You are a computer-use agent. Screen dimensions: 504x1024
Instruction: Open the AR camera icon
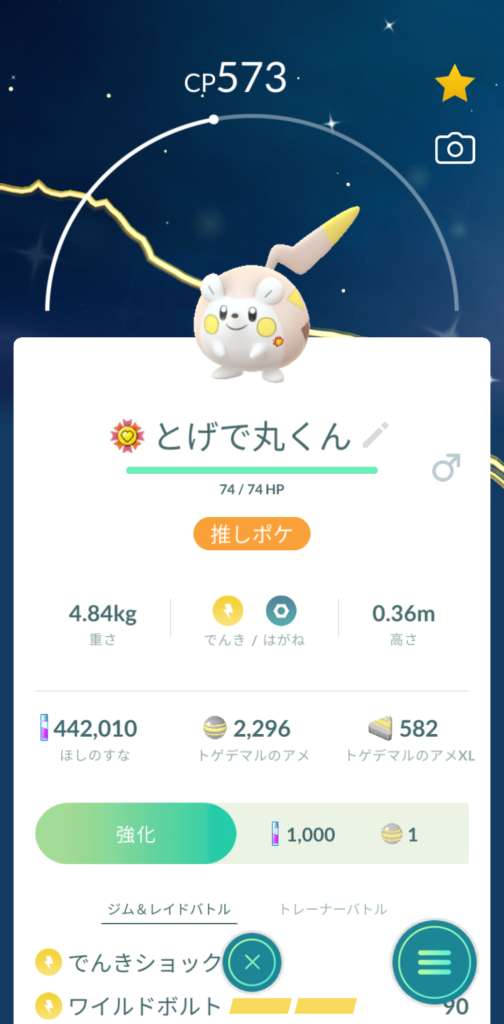[455, 149]
